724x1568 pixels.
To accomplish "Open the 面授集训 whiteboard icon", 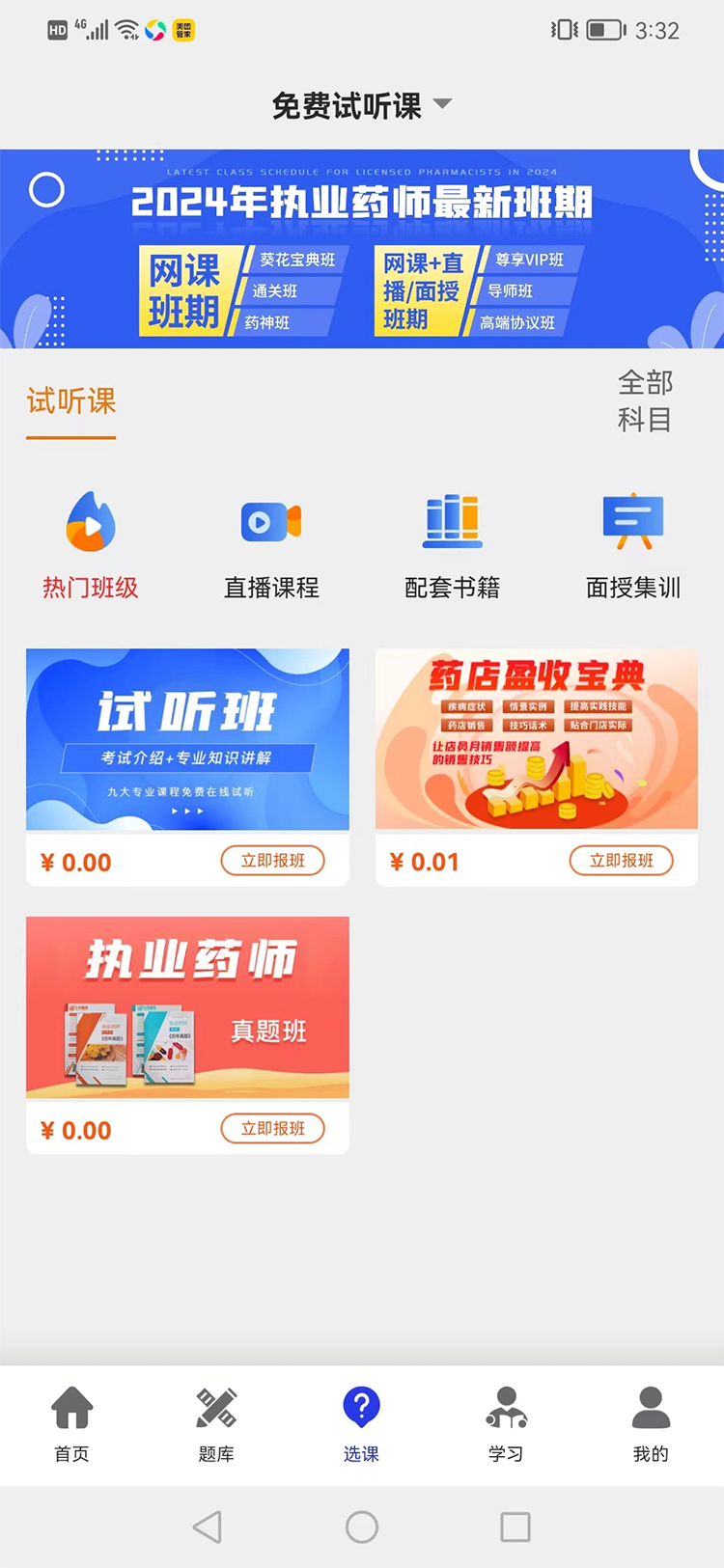I will (x=632, y=521).
